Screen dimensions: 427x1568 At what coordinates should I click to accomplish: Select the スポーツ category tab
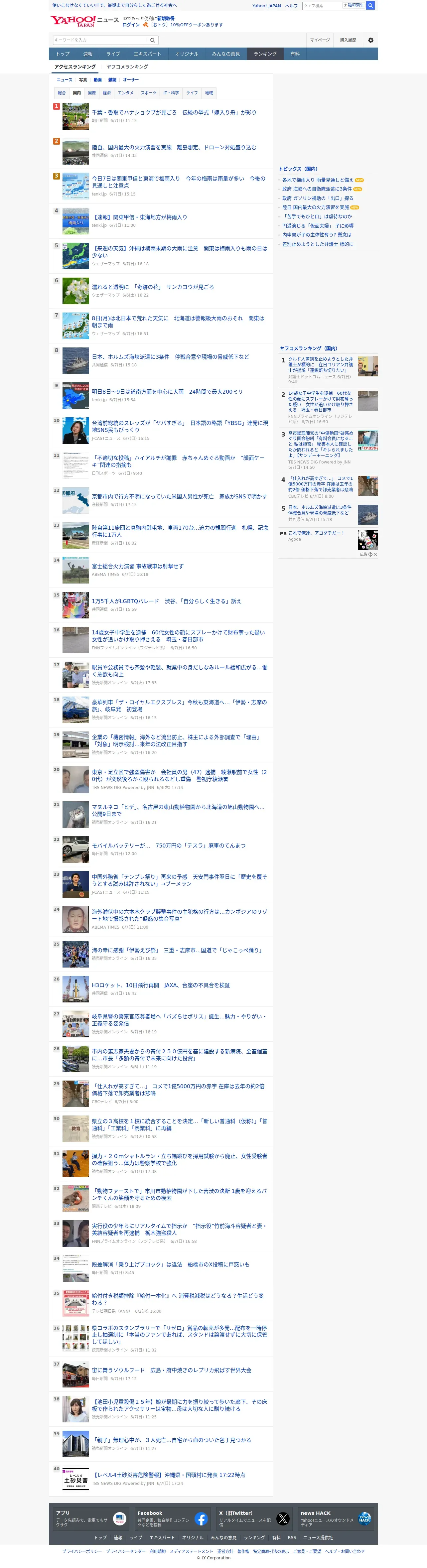(149, 93)
